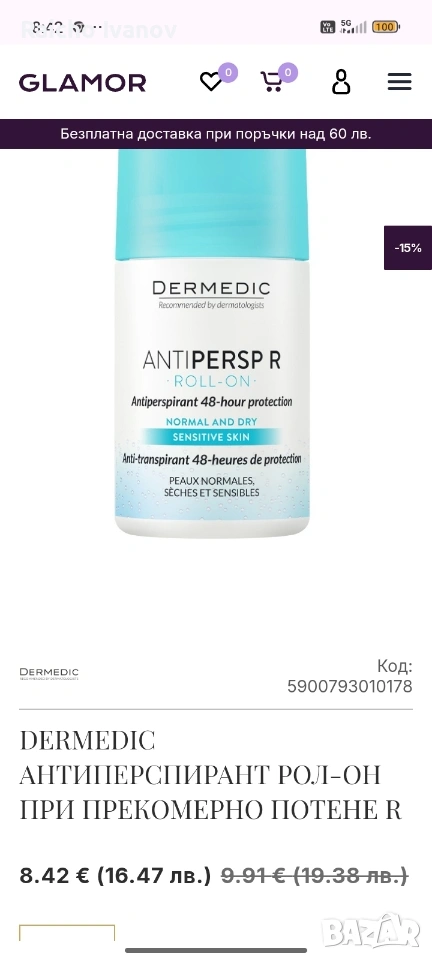Open the user account icon
Image resolution: width=432 pixels, height=960 pixels.
click(x=341, y=82)
